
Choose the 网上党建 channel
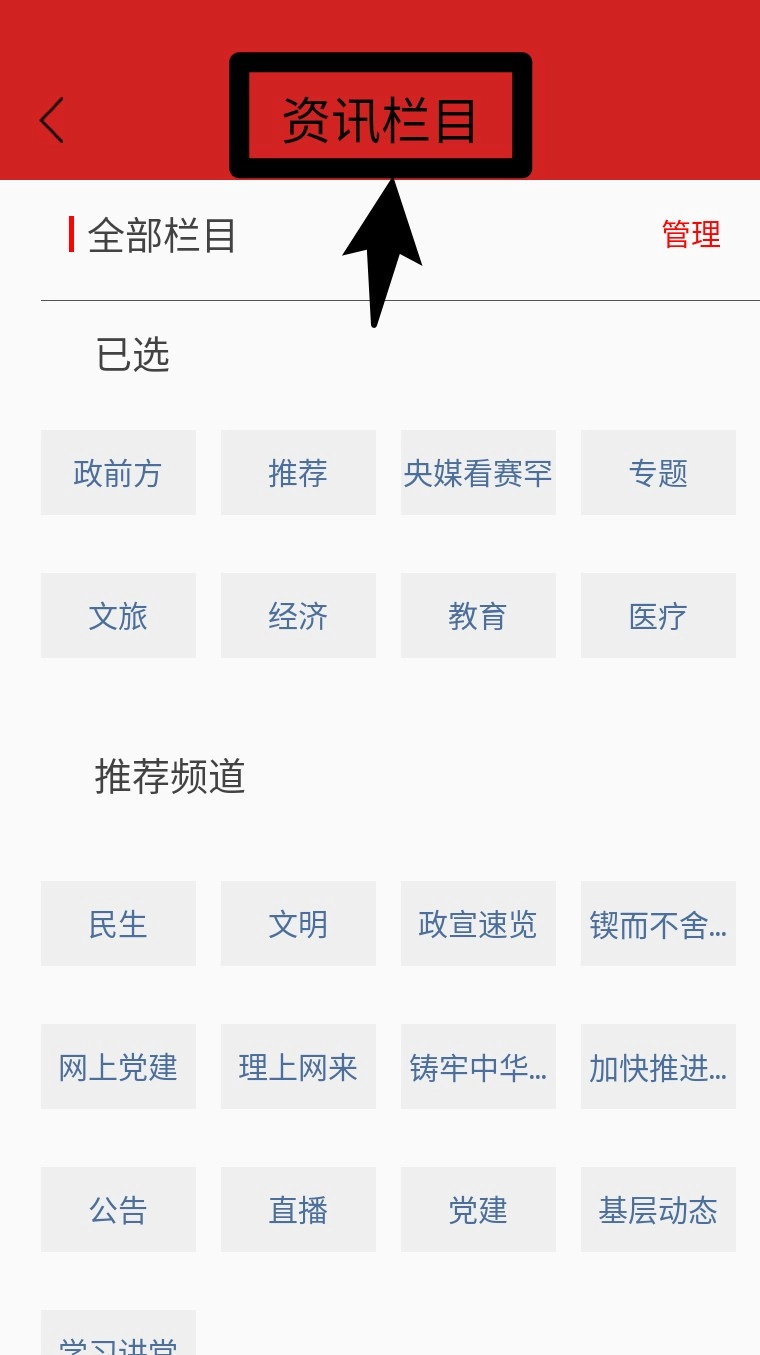118,1067
